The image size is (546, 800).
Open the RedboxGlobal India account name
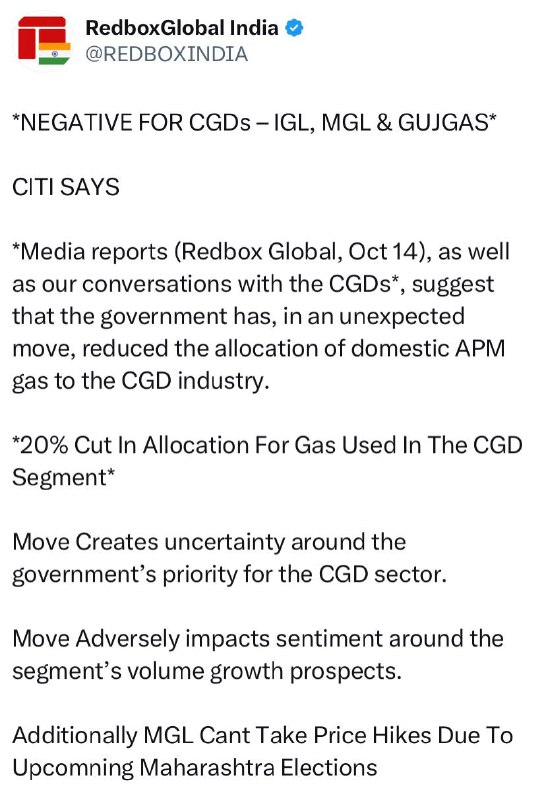coord(182,28)
